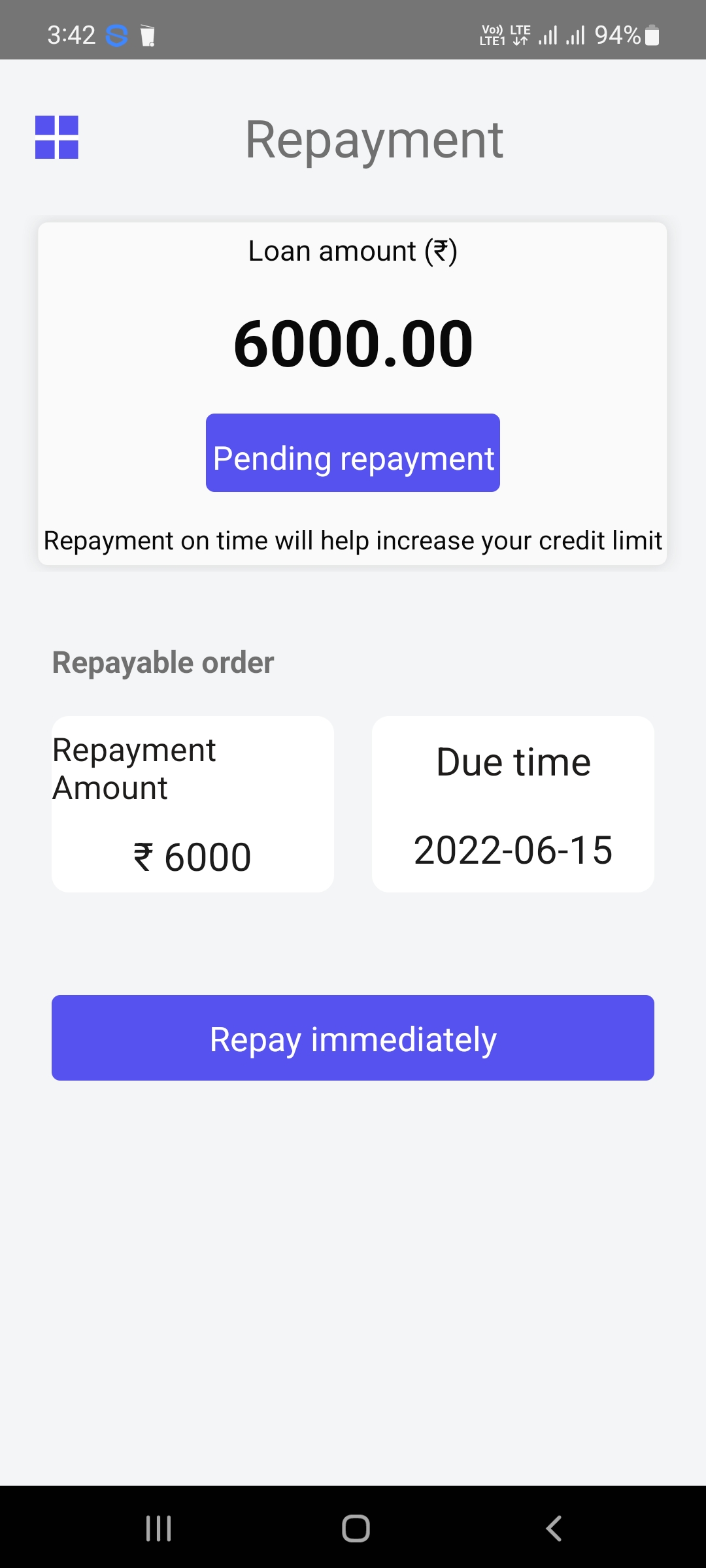Screen dimensions: 706x1568
Task: Open recent apps from the navigation bar
Action: pyautogui.click(x=159, y=1528)
